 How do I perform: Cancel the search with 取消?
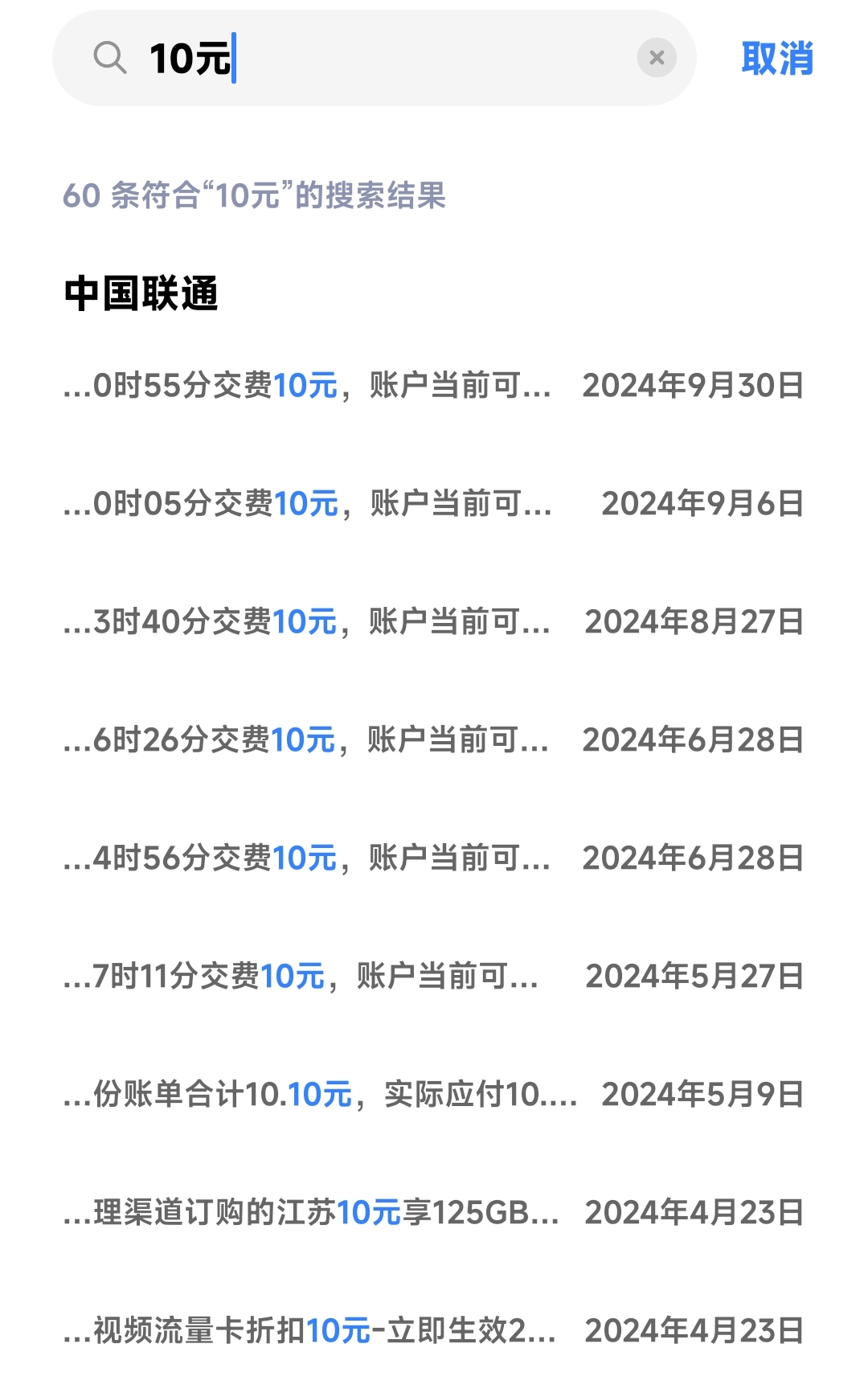[x=776, y=59]
